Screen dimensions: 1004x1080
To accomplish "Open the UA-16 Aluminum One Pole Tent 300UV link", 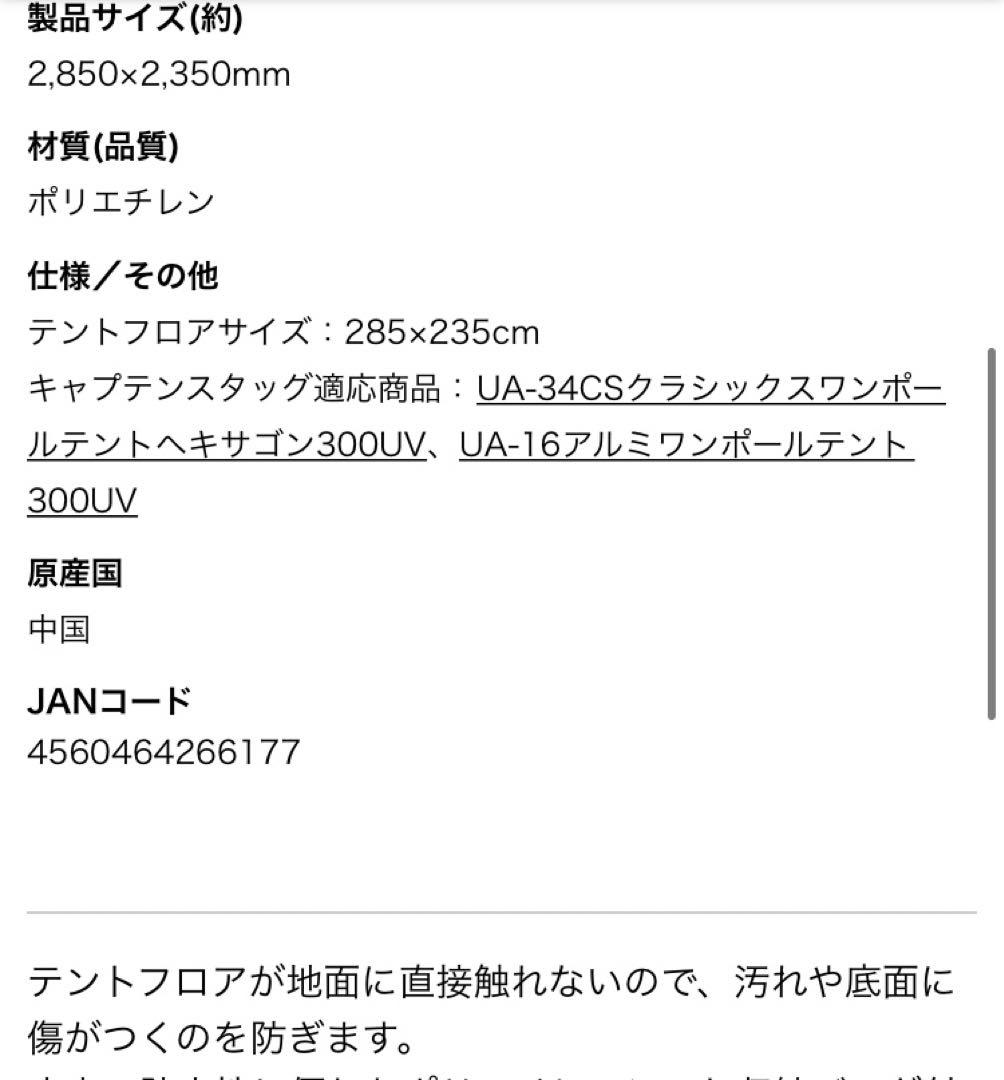I will point(686,444).
